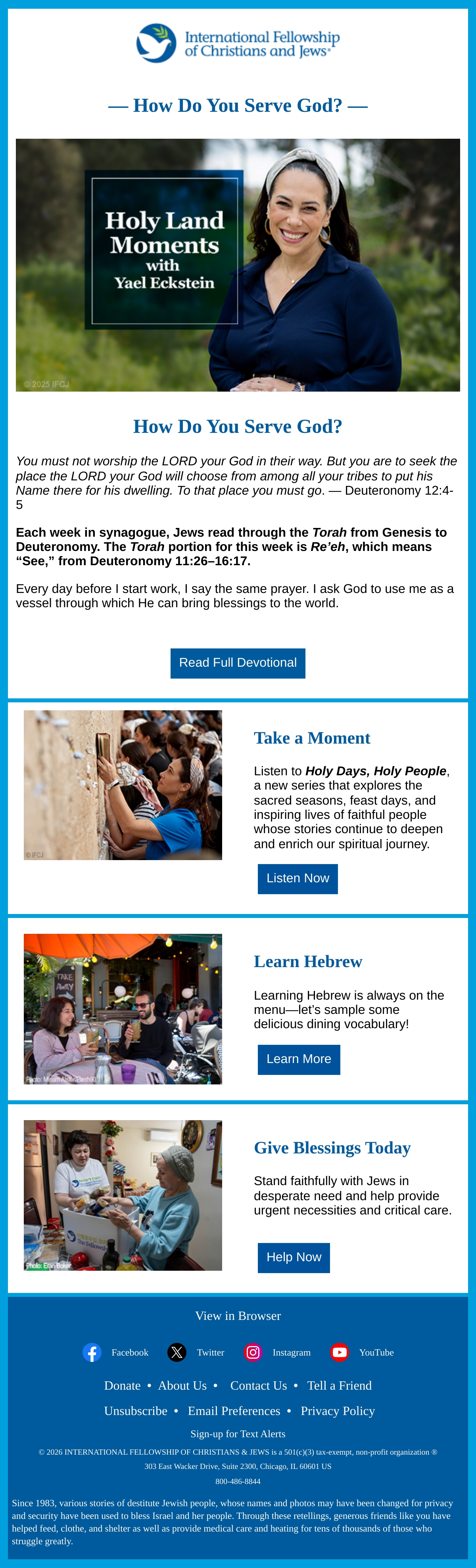This screenshot has height=1568, width=476.
Task: Go to the YouTube channel
Action: tap(362, 1352)
